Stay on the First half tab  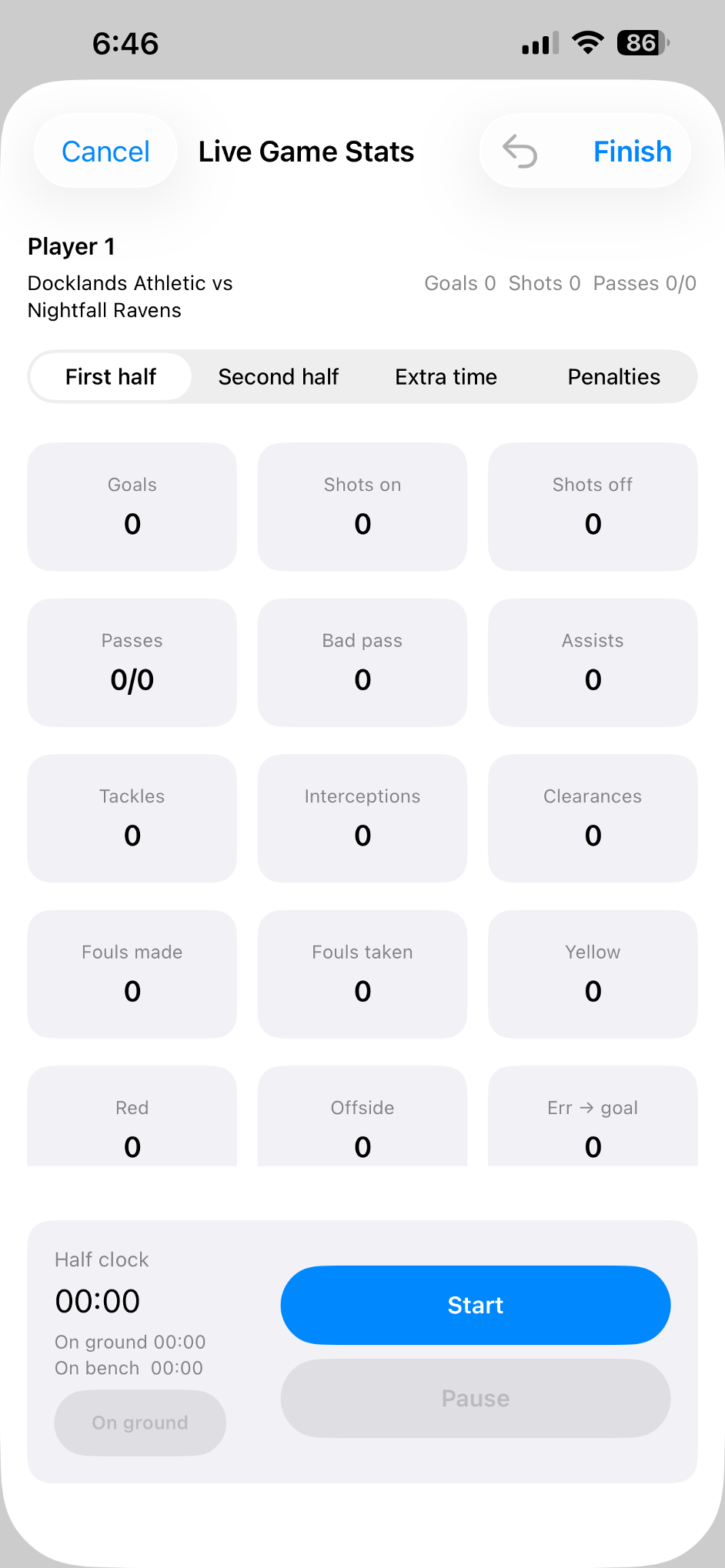tap(110, 377)
